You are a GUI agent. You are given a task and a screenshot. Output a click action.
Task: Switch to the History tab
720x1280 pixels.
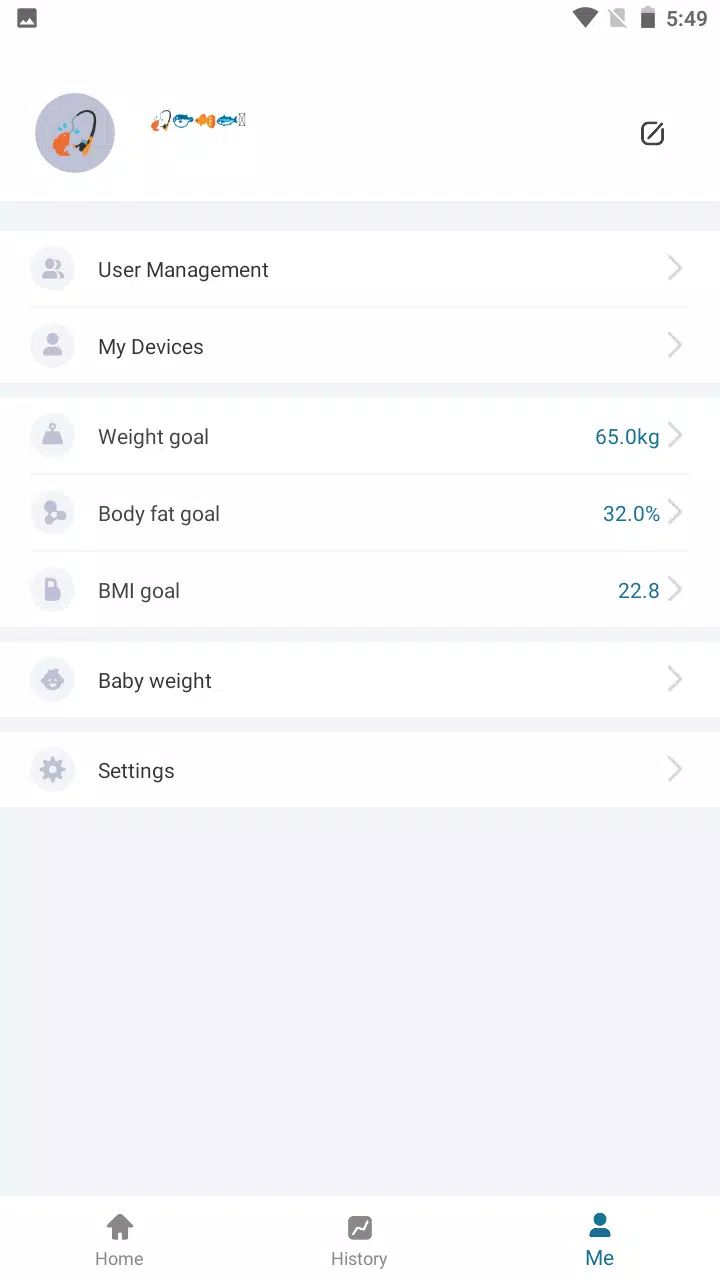(x=359, y=1240)
